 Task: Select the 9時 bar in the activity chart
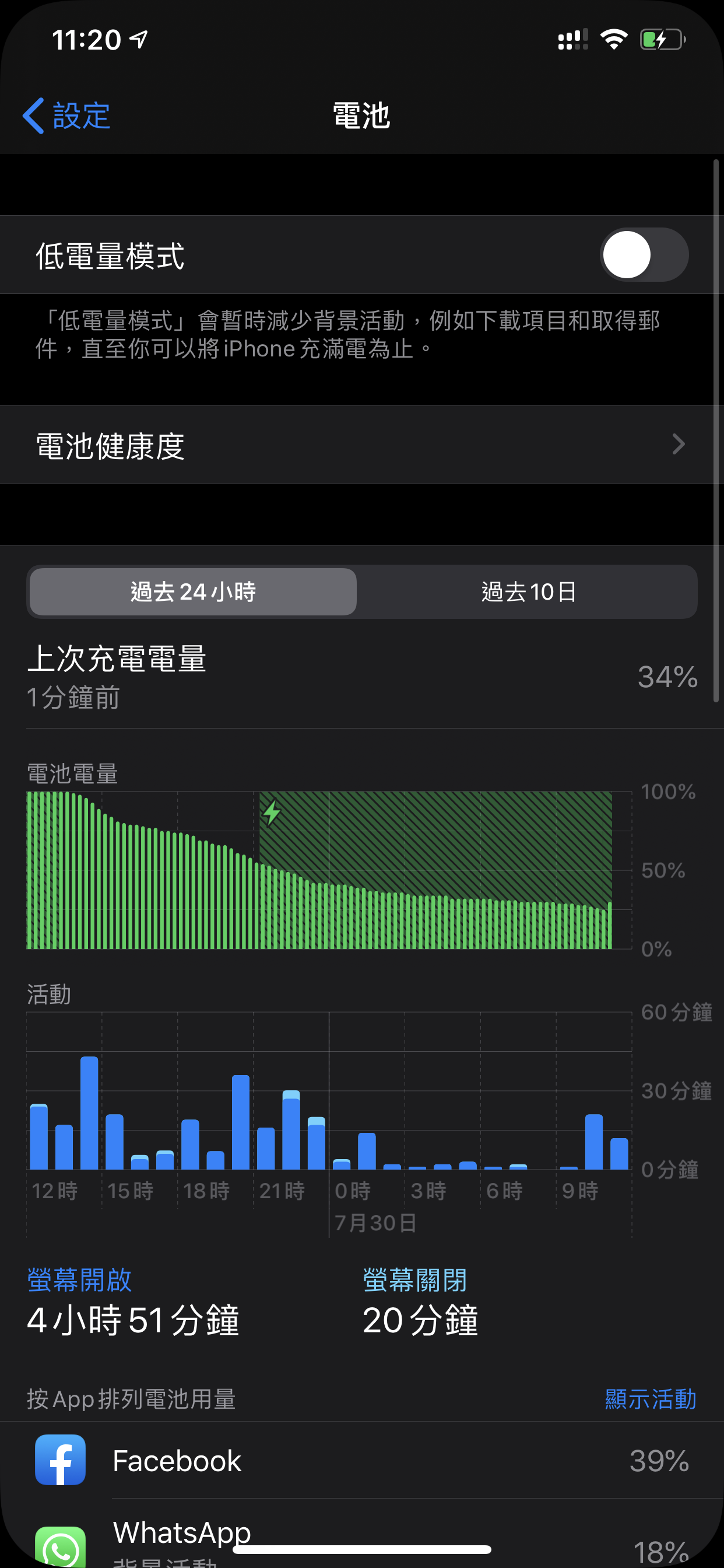(x=568, y=1167)
